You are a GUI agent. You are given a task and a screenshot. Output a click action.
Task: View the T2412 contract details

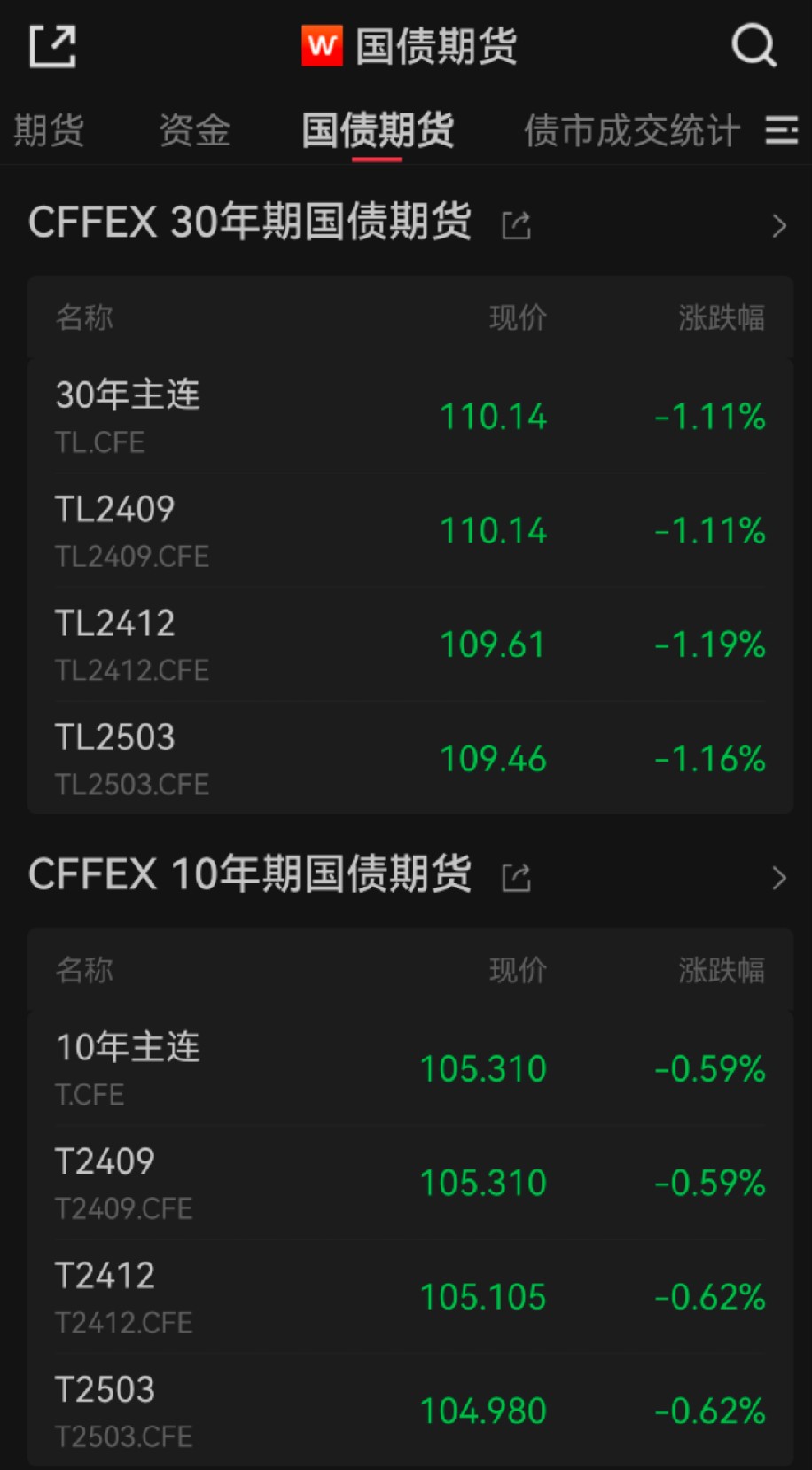[410, 1297]
